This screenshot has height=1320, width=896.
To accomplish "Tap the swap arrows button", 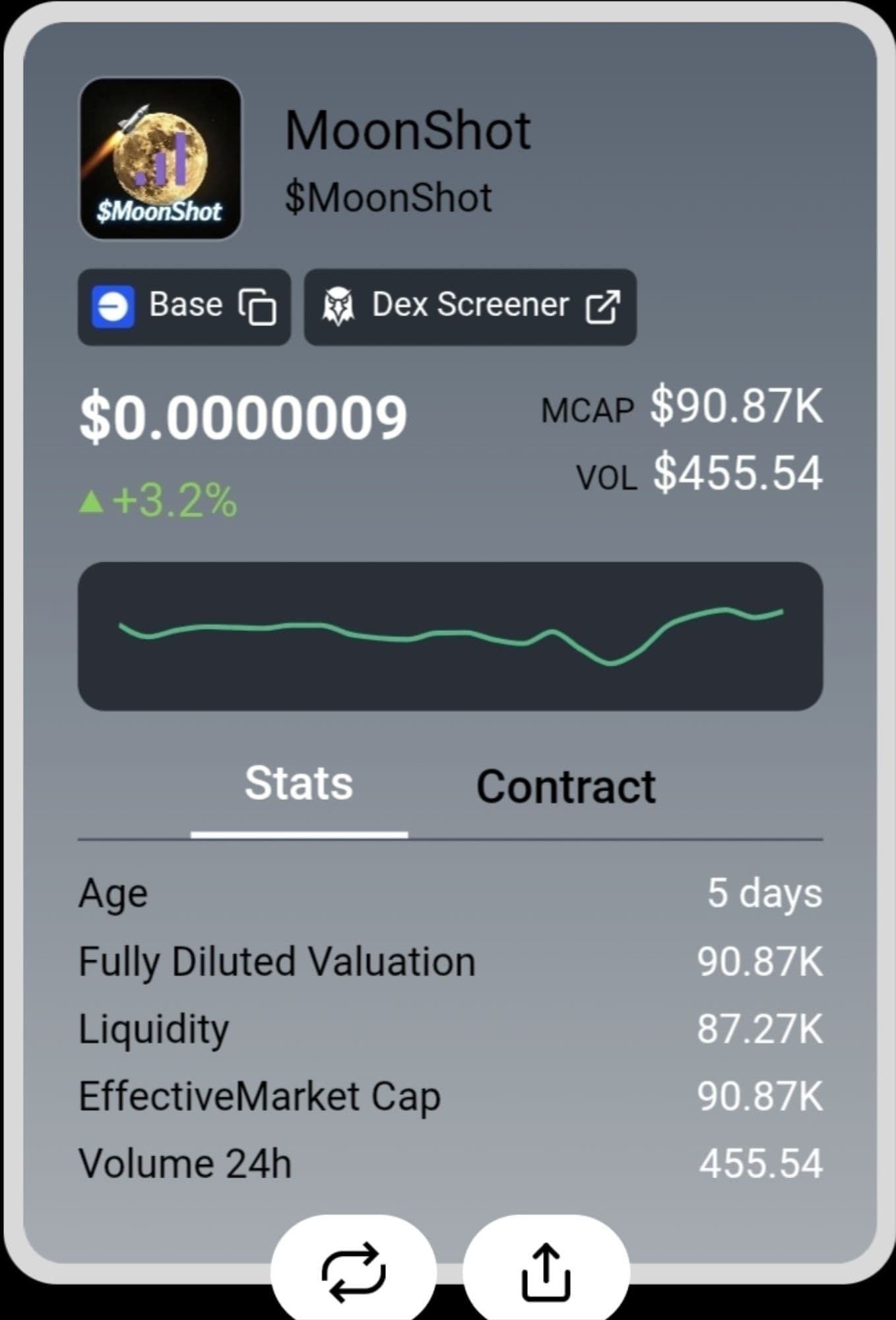I will (354, 1271).
